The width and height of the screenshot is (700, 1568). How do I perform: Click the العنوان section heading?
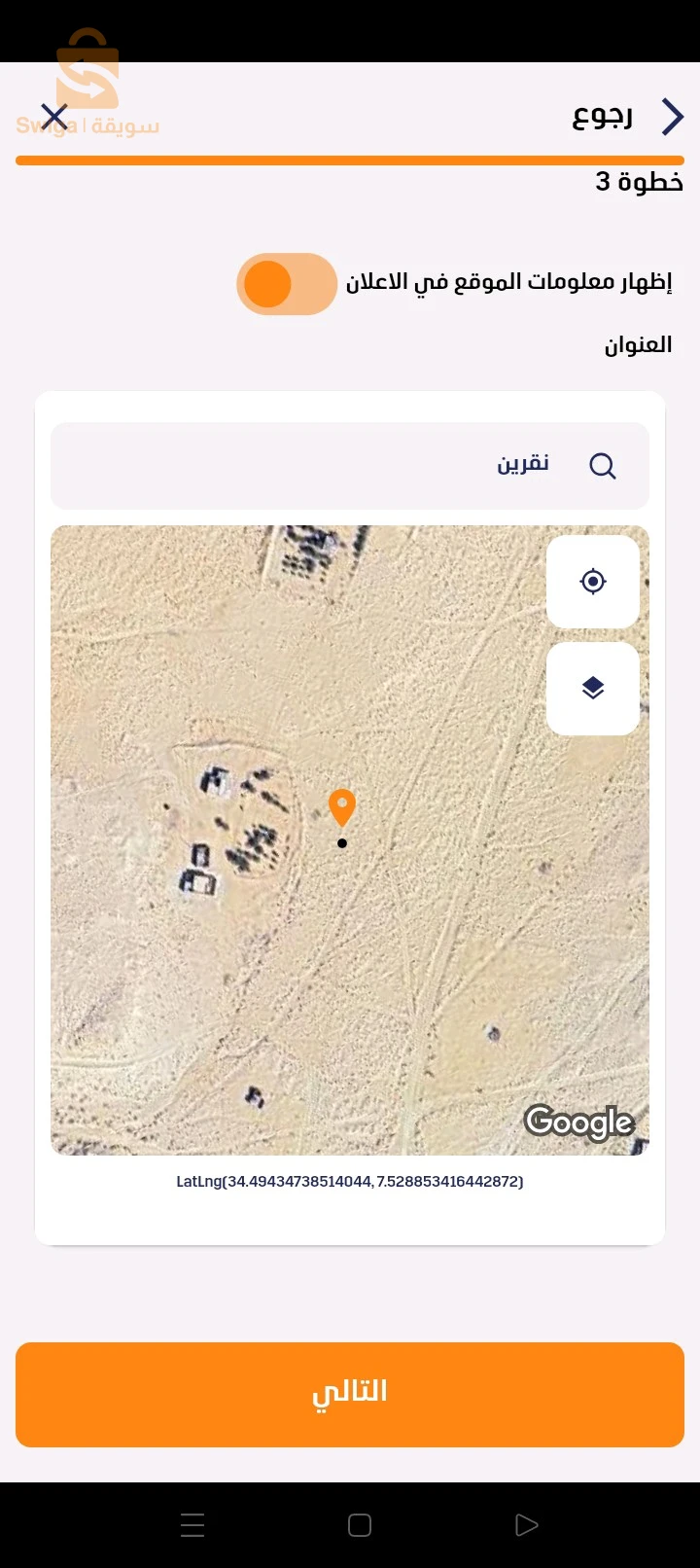click(639, 344)
